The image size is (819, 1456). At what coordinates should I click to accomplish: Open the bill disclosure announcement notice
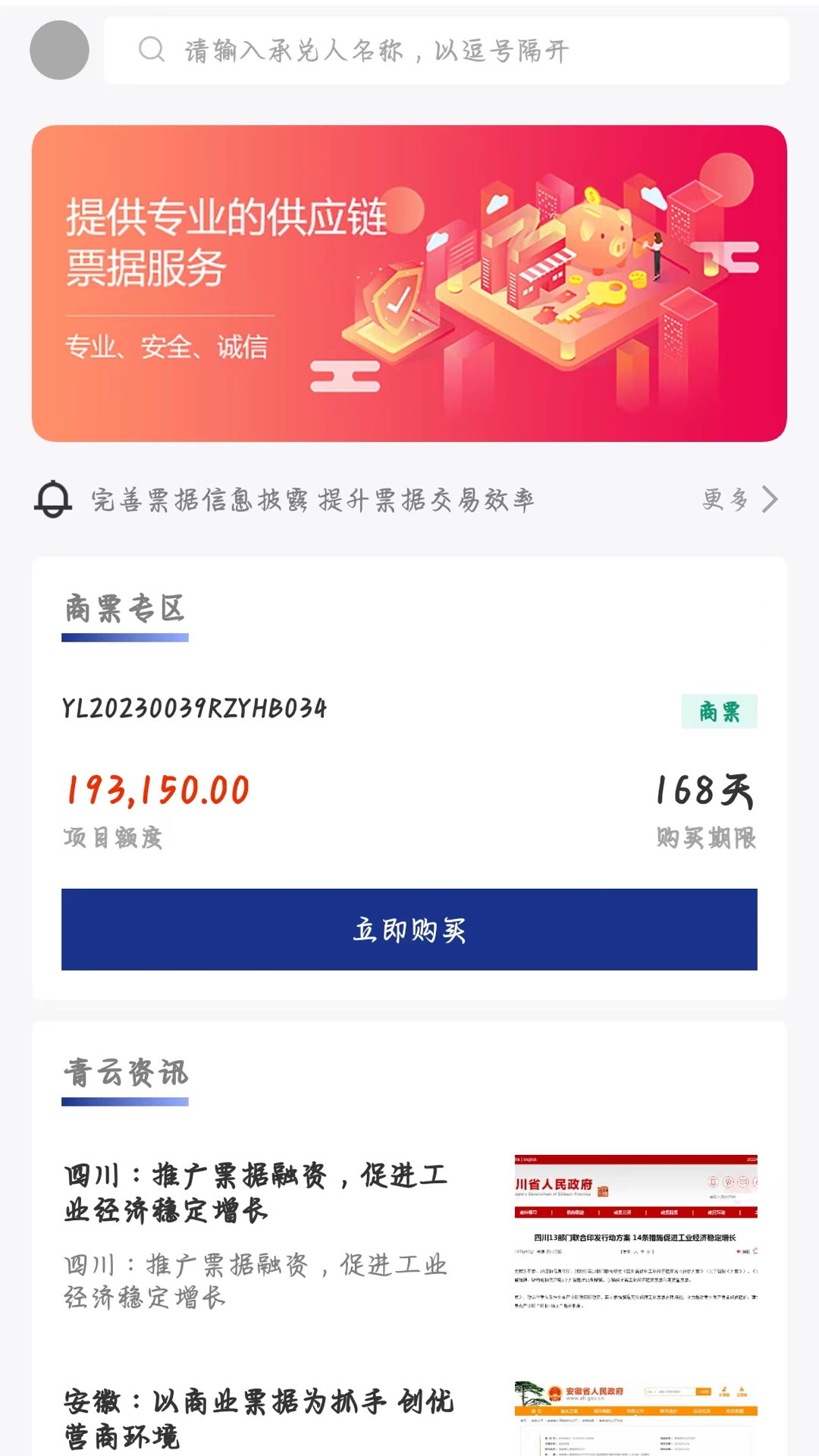coord(312,500)
